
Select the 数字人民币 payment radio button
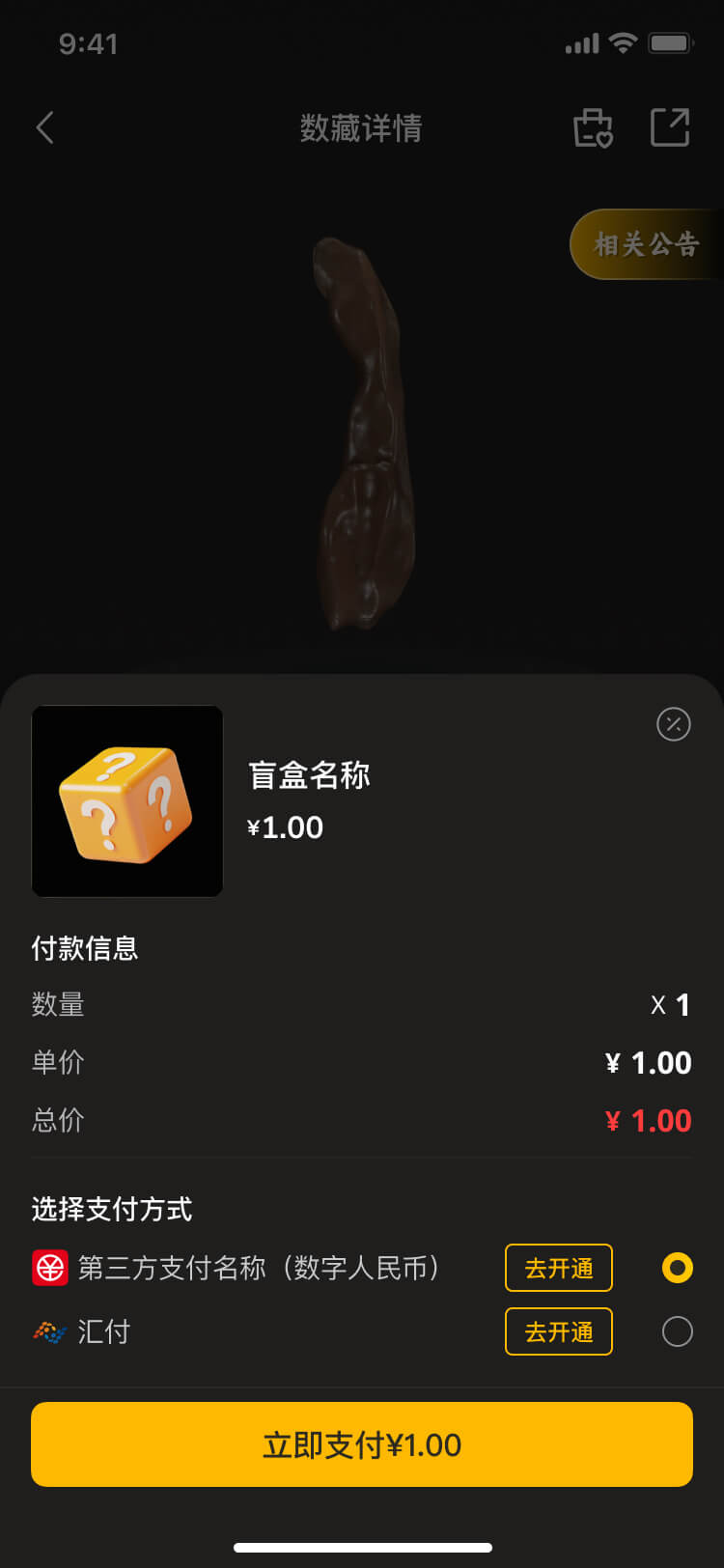tap(677, 1268)
